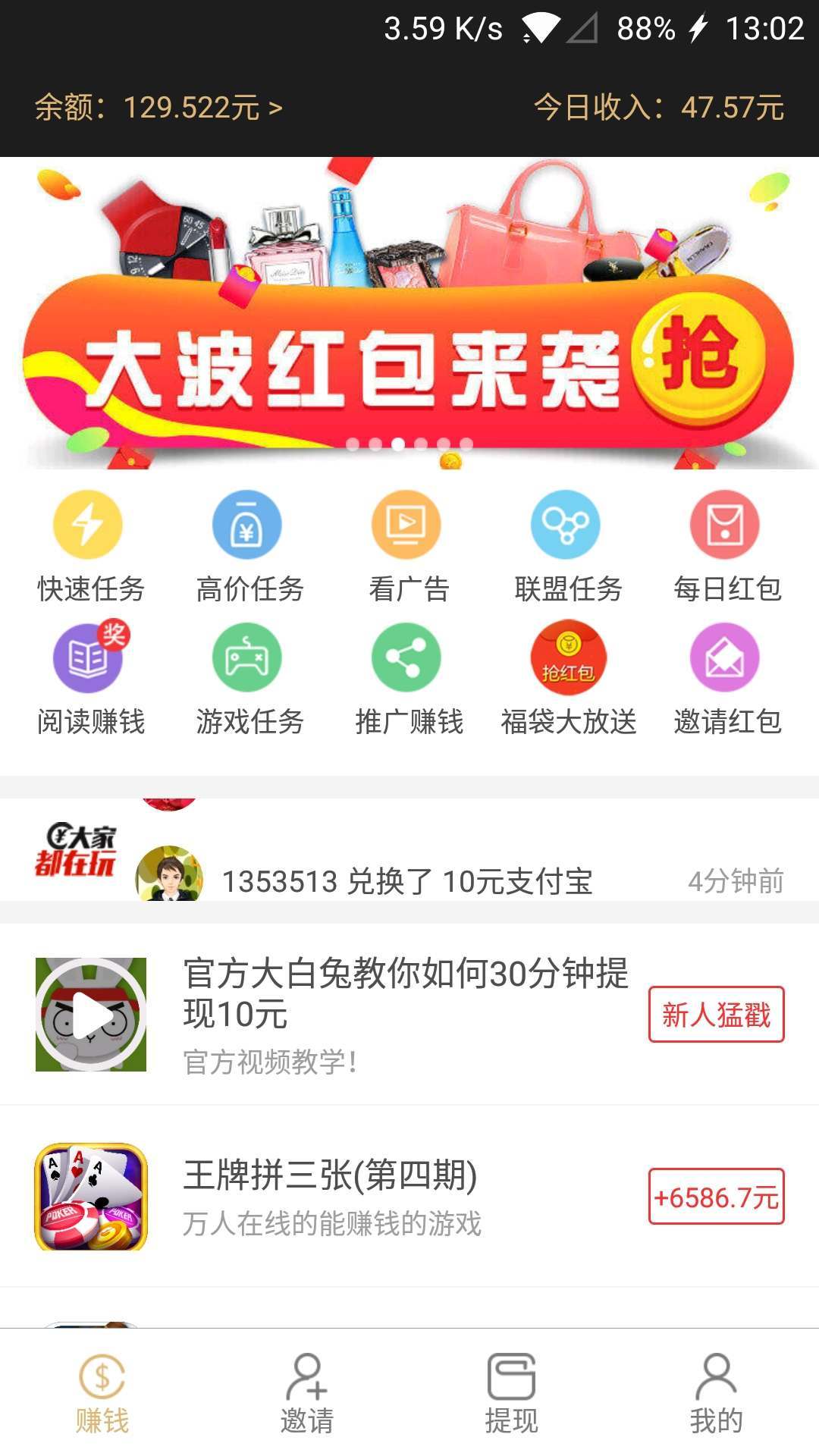Open 邀请红包 invitation red packet
The width and height of the screenshot is (819, 1456).
(x=727, y=679)
